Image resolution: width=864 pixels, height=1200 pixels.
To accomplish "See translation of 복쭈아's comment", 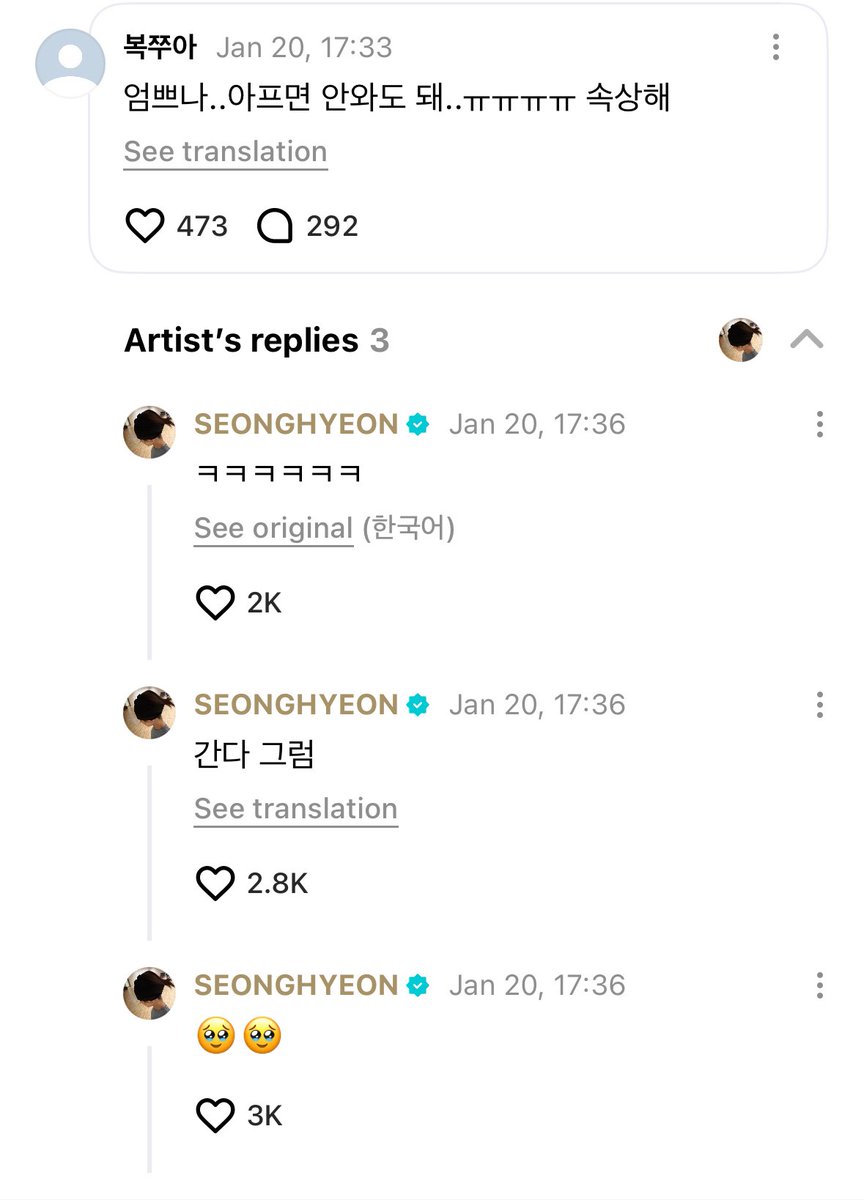I will (x=225, y=152).
